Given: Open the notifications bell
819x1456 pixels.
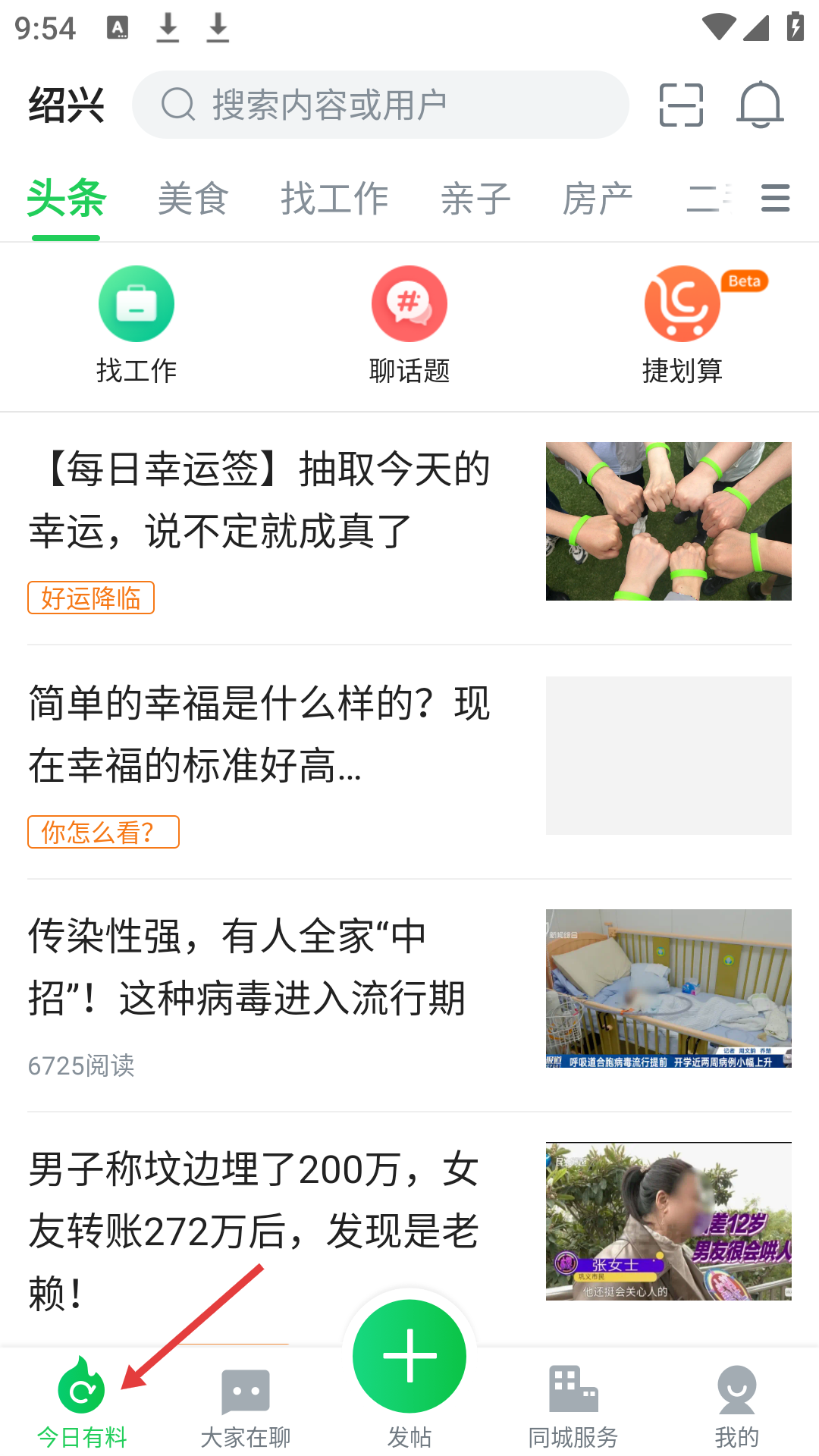Looking at the screenshot, I should [x=759, y=105].
